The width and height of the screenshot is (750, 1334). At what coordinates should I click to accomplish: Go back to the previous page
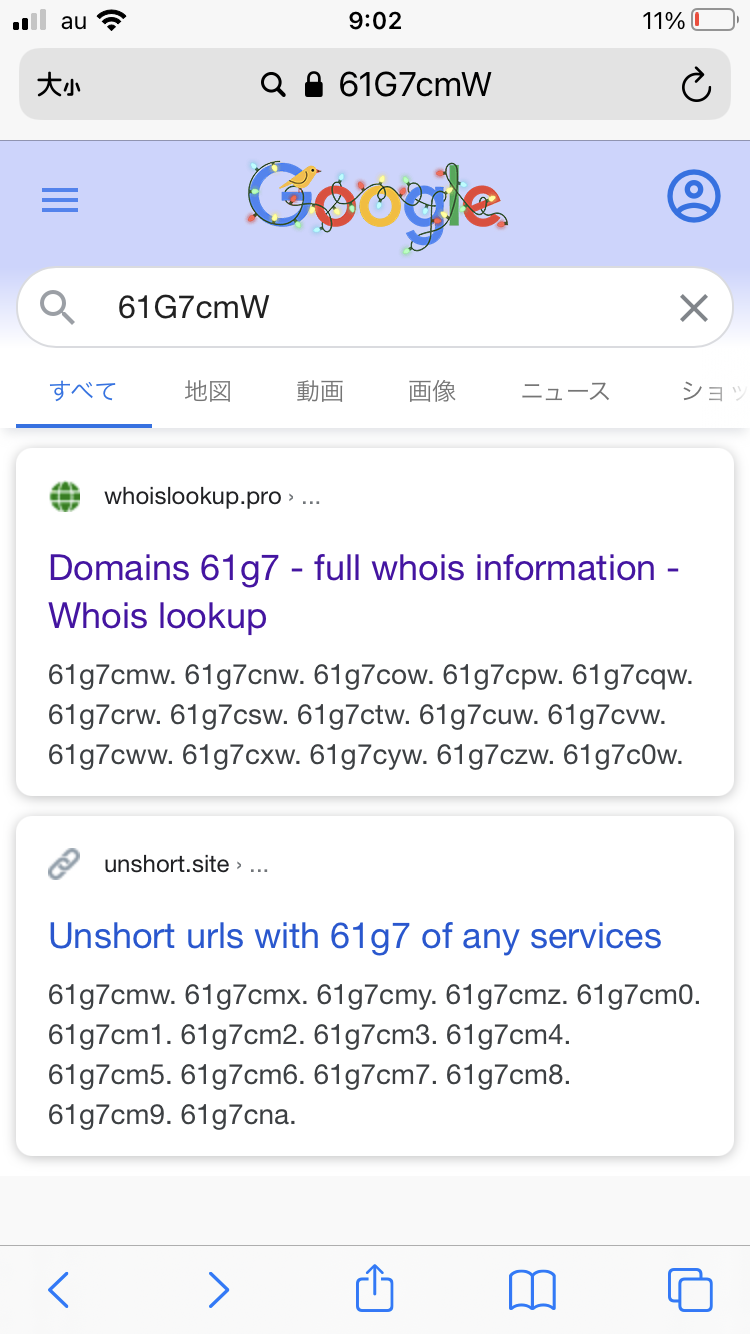click(59, 1290)
